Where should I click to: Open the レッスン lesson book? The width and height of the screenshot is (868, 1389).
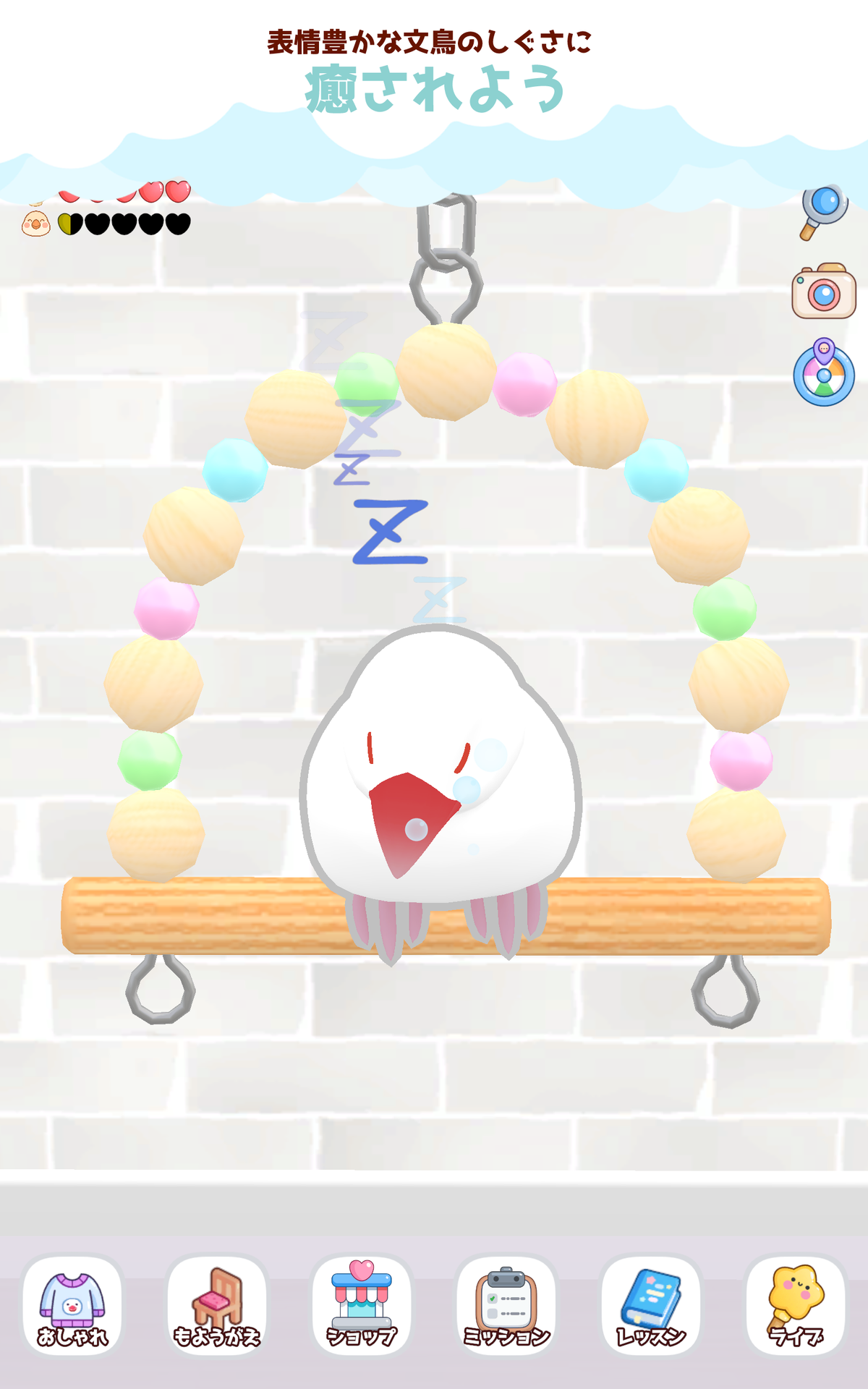pos(651,1306)
